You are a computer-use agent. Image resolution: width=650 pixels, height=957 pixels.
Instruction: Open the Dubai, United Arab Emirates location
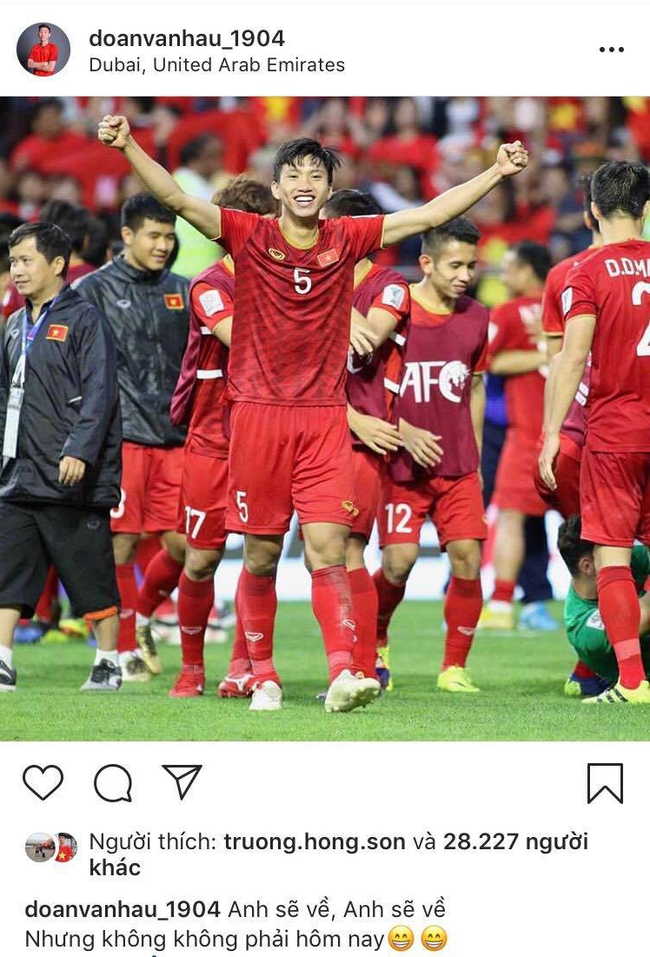[217, 65]
